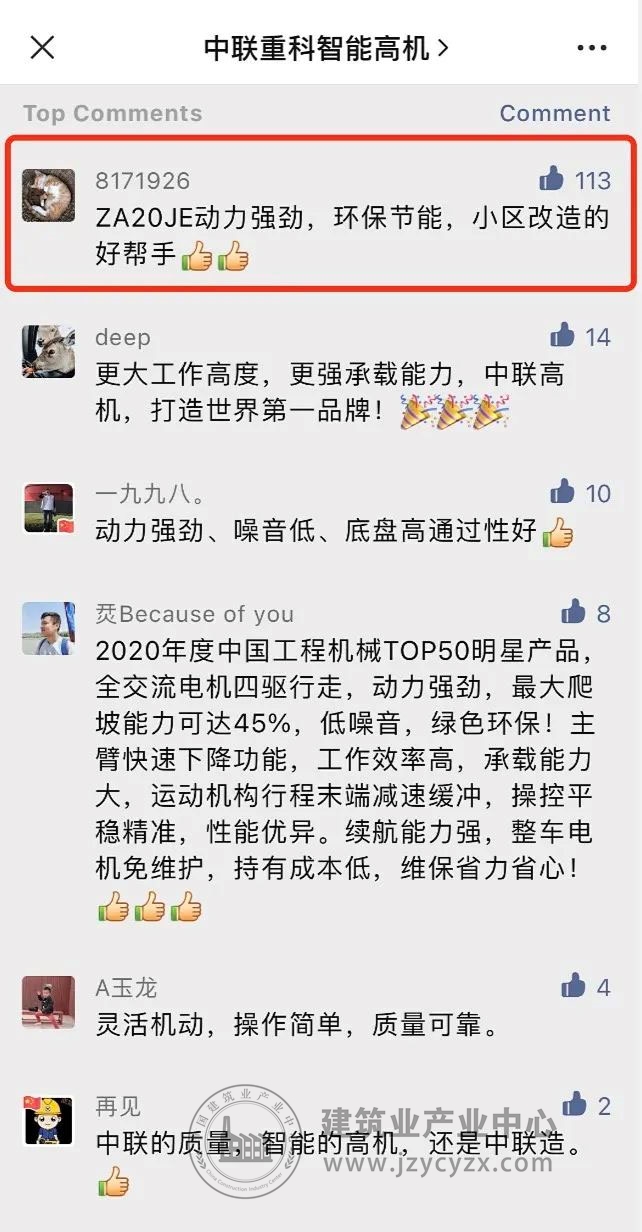642x1232 pixels.
Task: Like the comment by 8171926
Action: 552,180
